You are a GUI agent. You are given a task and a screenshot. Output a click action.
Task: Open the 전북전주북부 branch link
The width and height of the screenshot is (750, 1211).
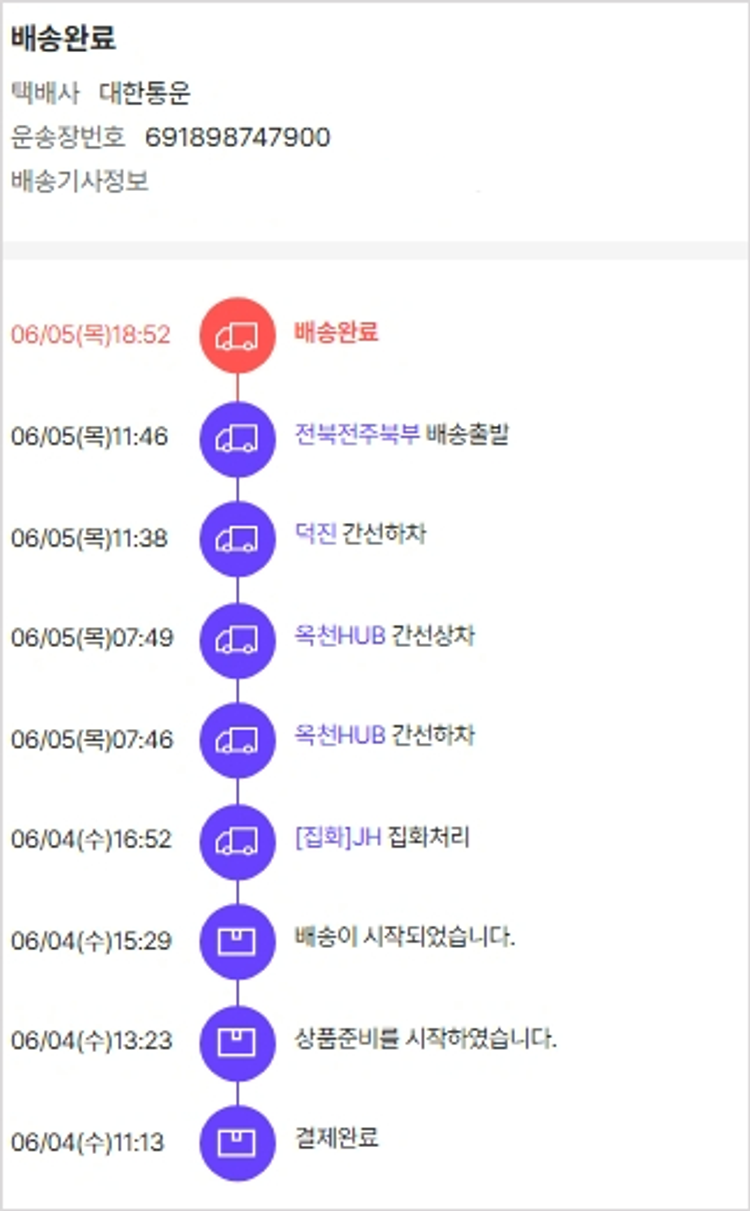pos(357,435)
